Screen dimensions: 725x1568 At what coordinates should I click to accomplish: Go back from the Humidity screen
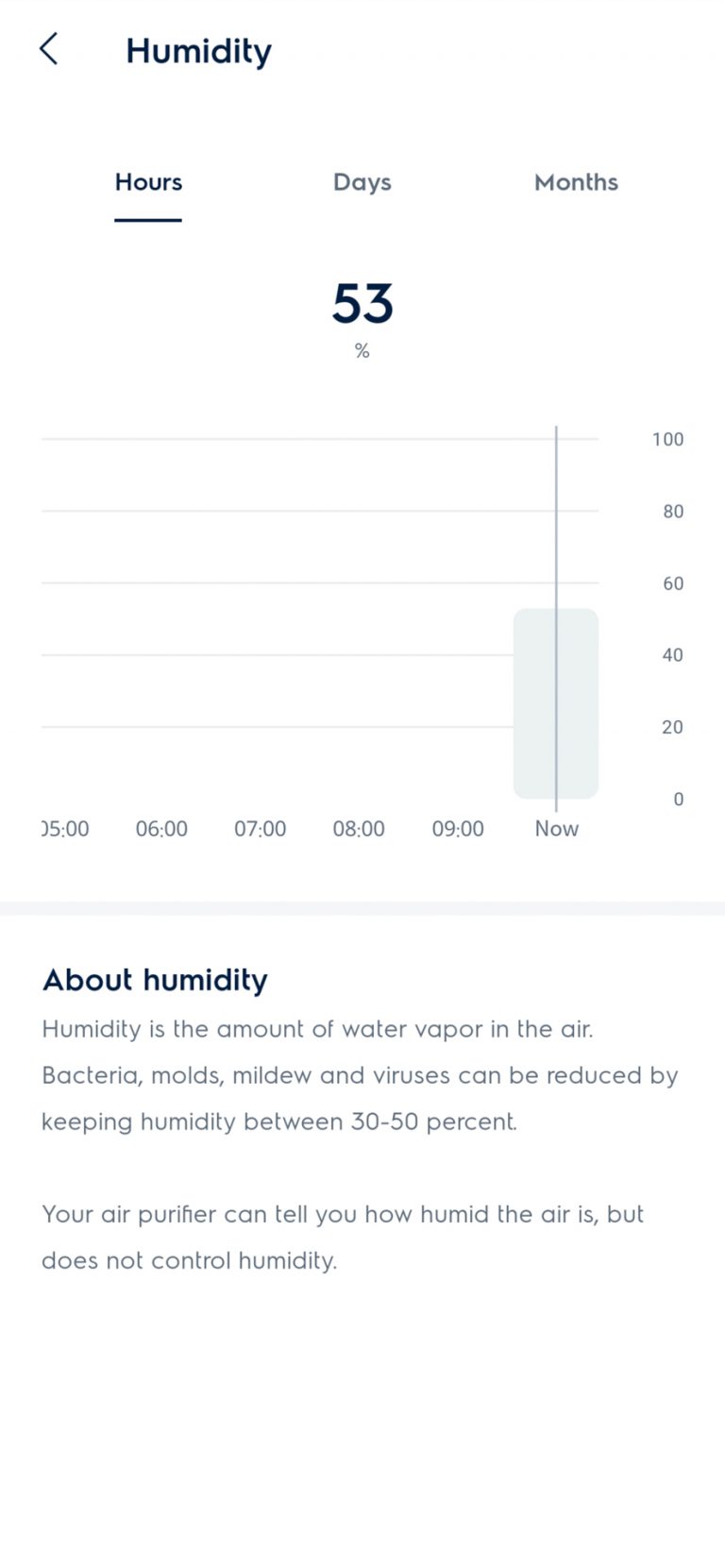49,49
